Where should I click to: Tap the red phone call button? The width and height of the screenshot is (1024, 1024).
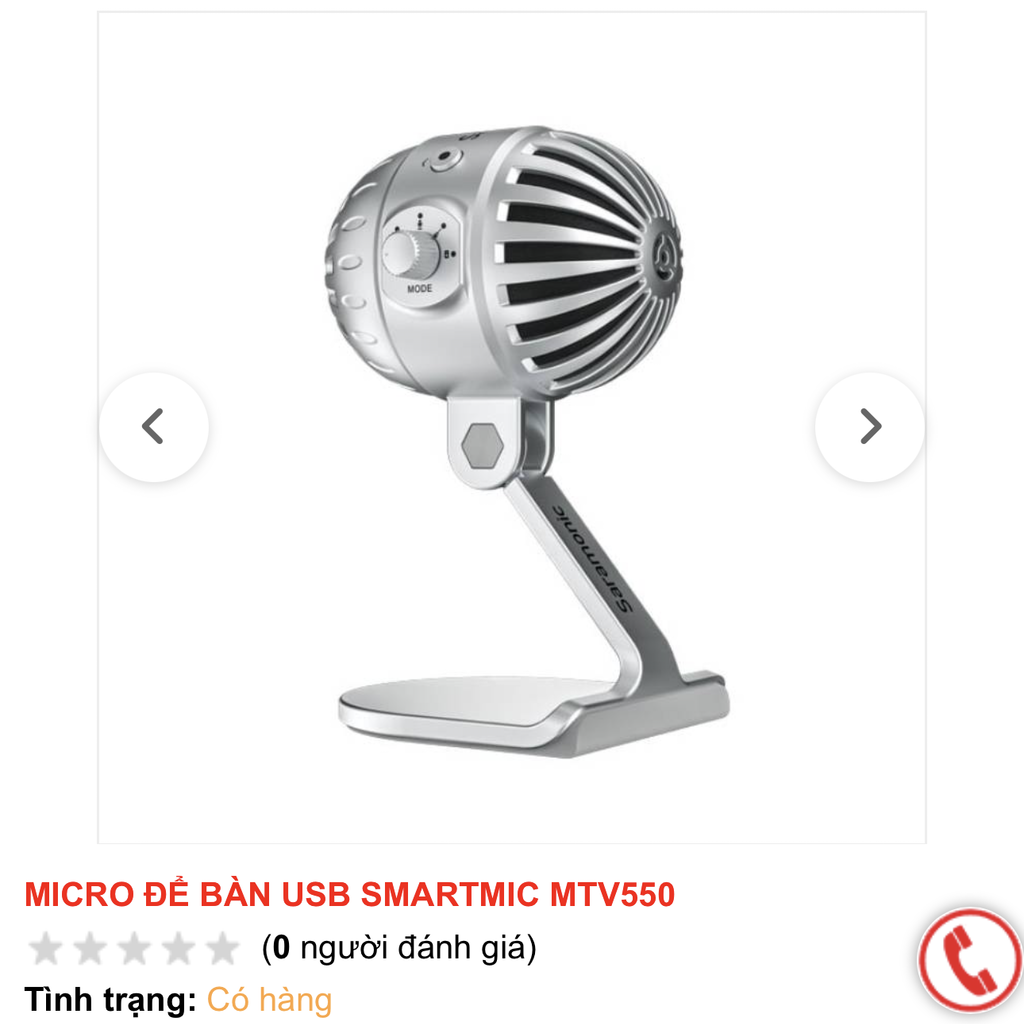[x=969, y=960]
